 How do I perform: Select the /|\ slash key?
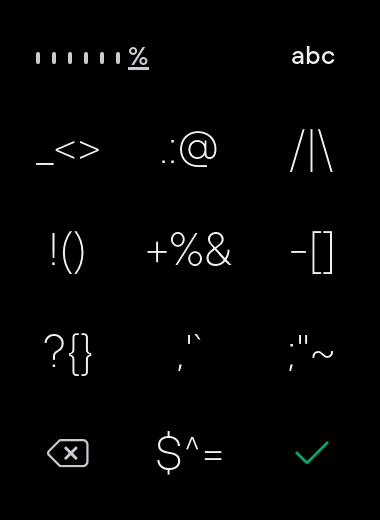point(311,150)
